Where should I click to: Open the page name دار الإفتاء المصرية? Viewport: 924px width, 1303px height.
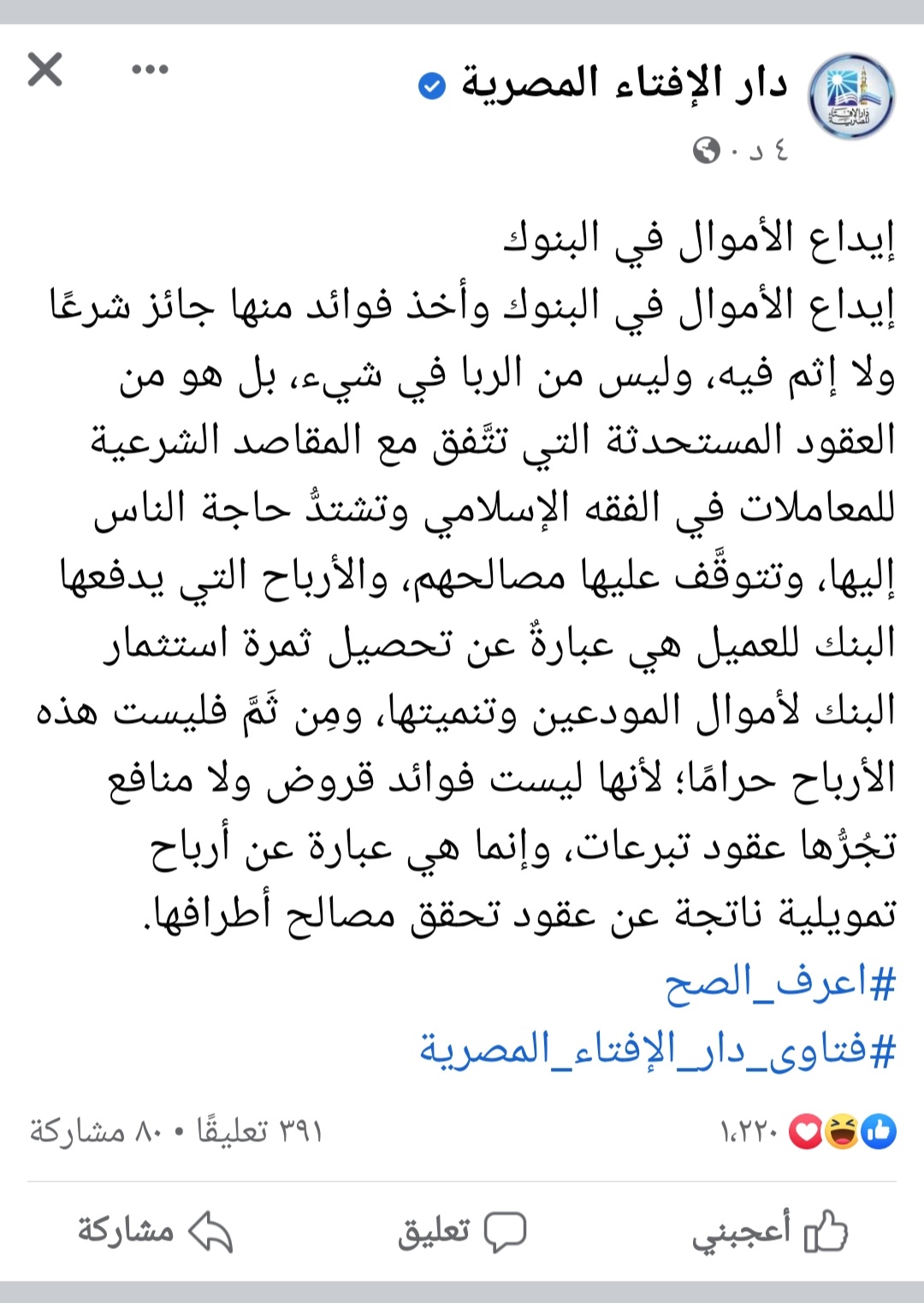point(625,84)
